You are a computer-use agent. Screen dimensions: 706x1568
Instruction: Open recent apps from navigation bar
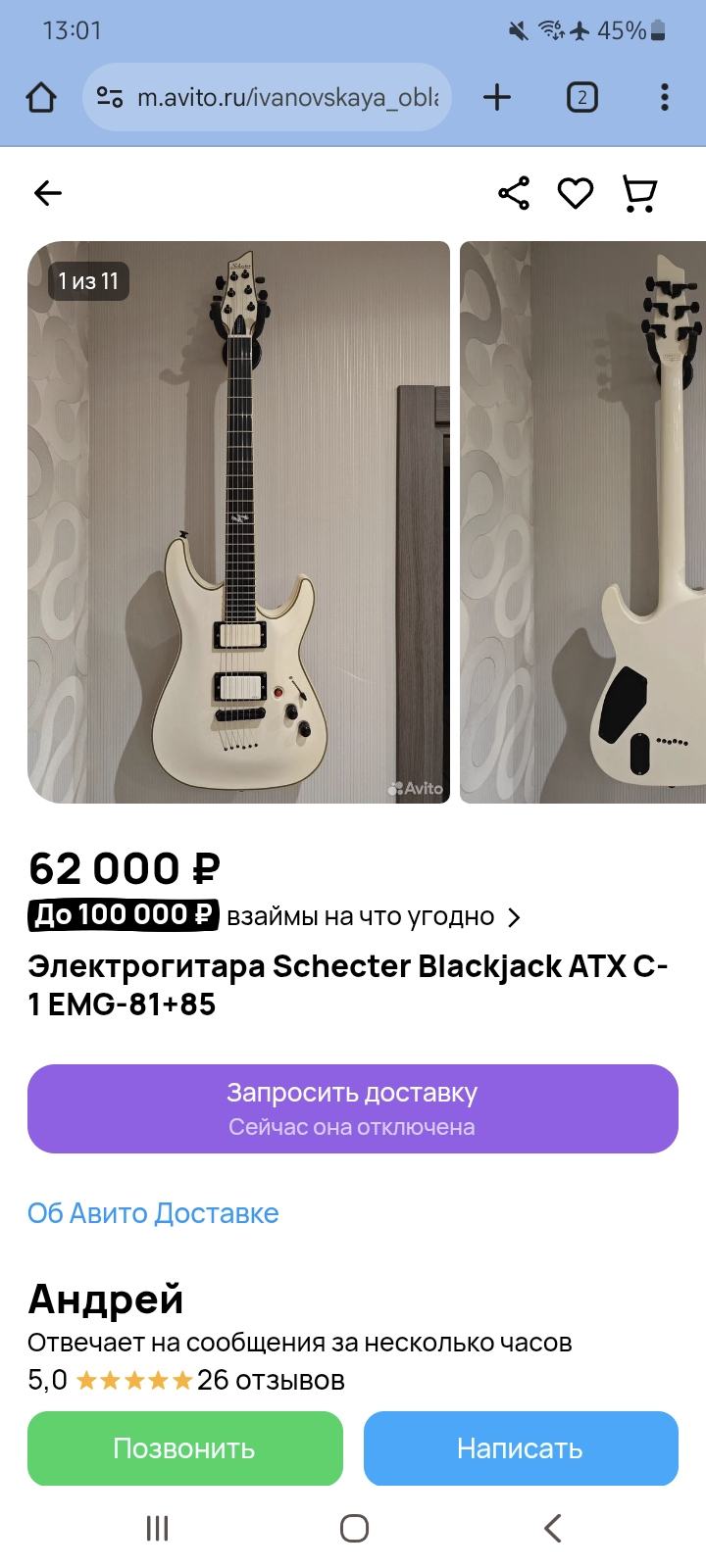(157, 1527)
